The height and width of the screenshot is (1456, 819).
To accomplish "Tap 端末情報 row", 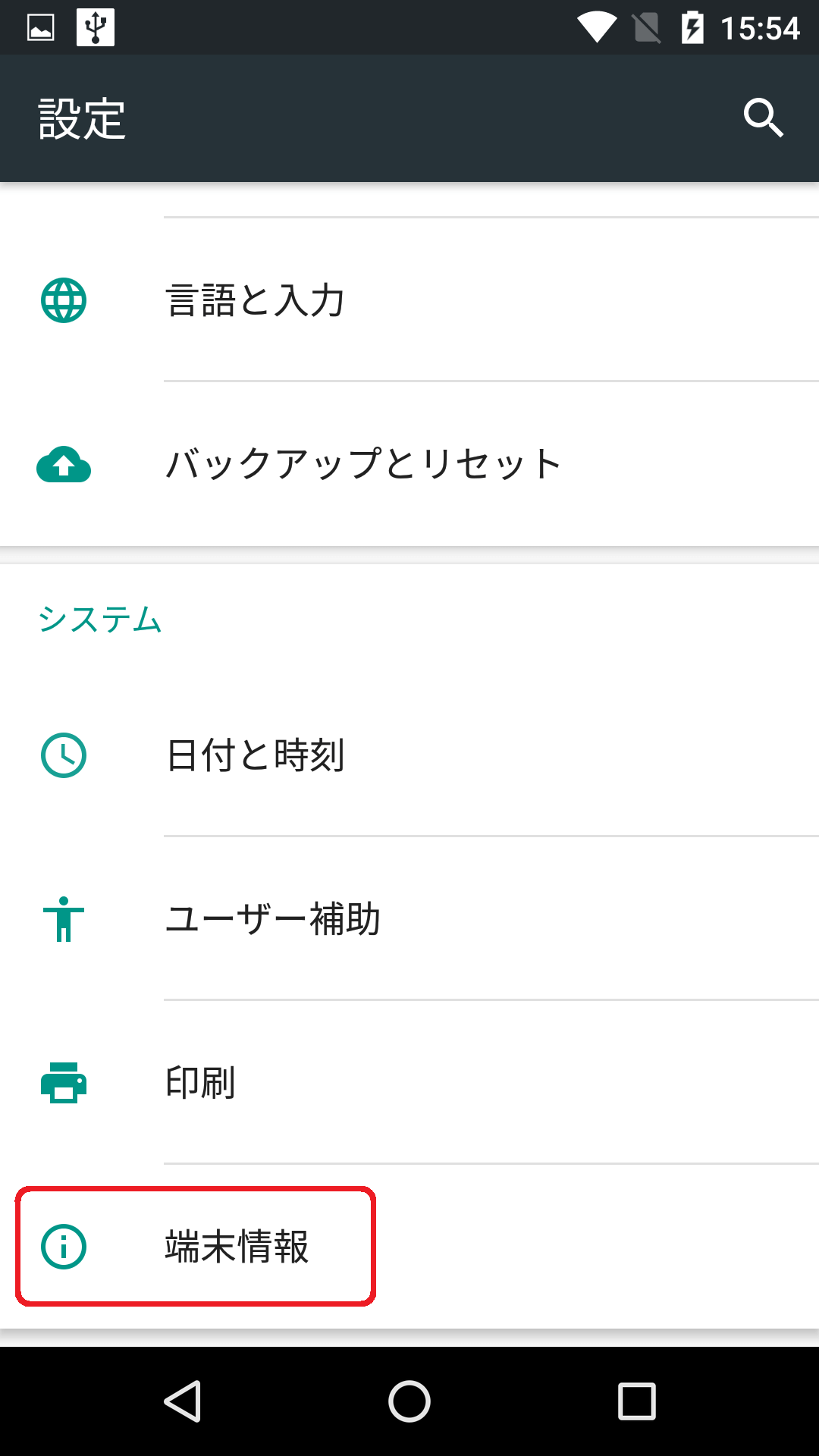I will point(409,1247).
